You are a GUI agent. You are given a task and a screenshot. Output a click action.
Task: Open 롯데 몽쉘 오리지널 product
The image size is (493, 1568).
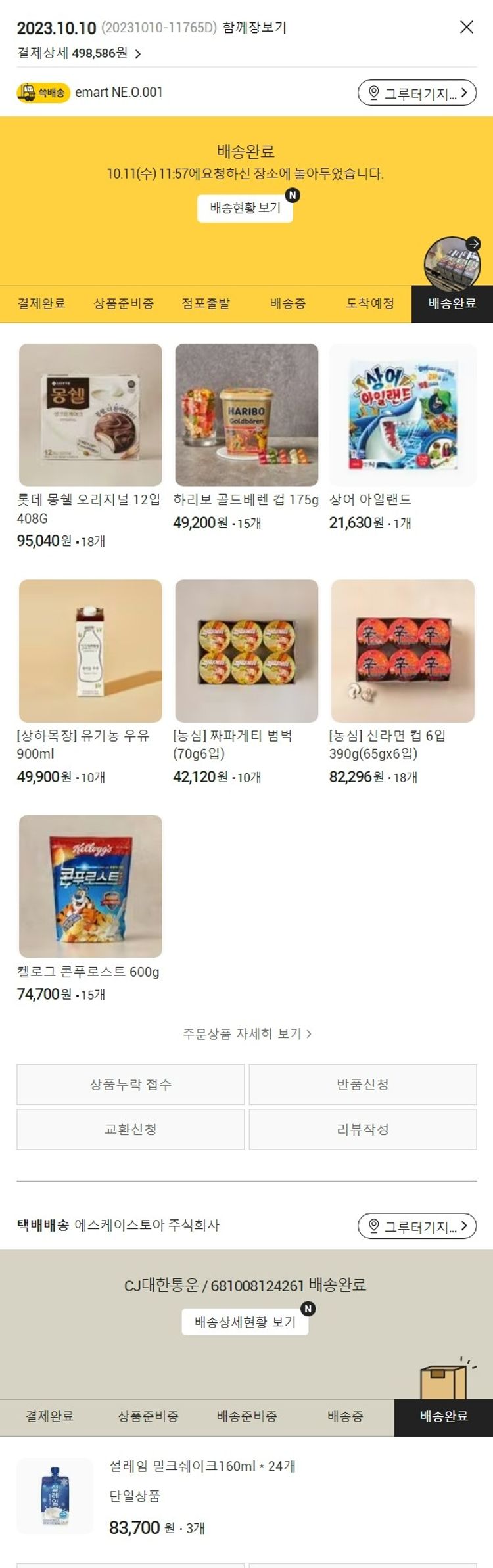pos(91,415)
